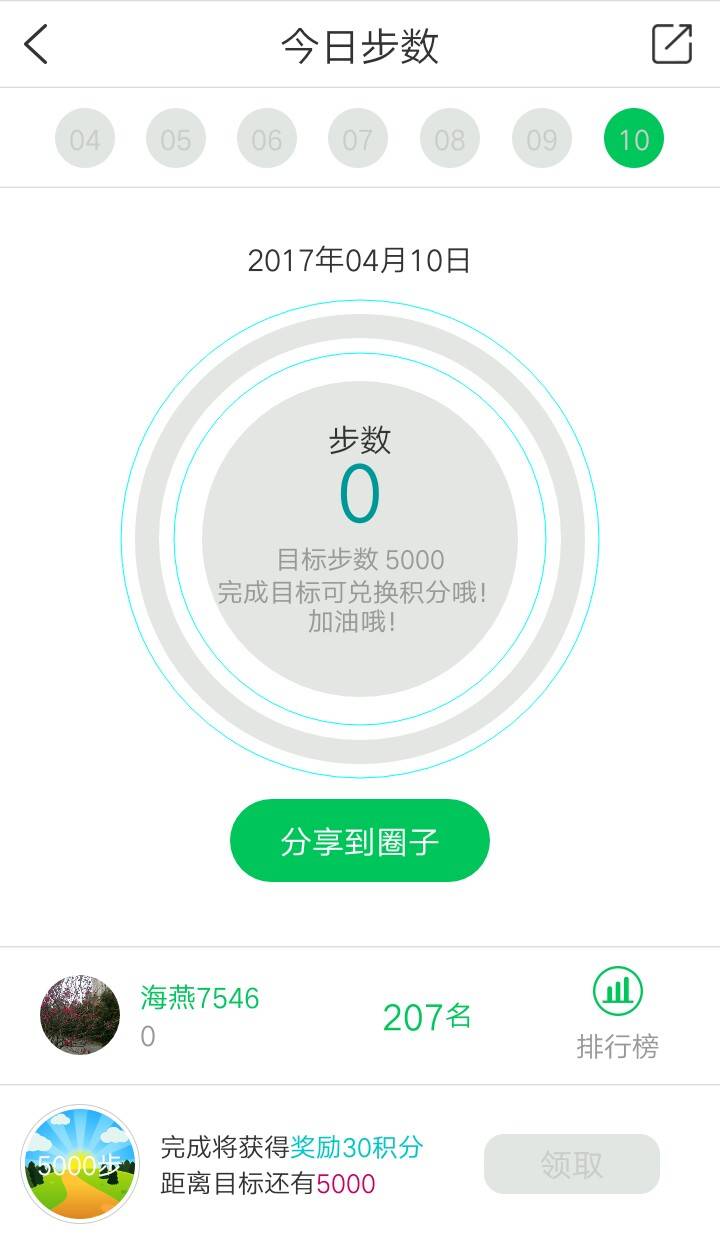The height and width of the screenshot is (1244, 720).
Task: Open the 排行榜 leaderboard
Action: 617,1015
